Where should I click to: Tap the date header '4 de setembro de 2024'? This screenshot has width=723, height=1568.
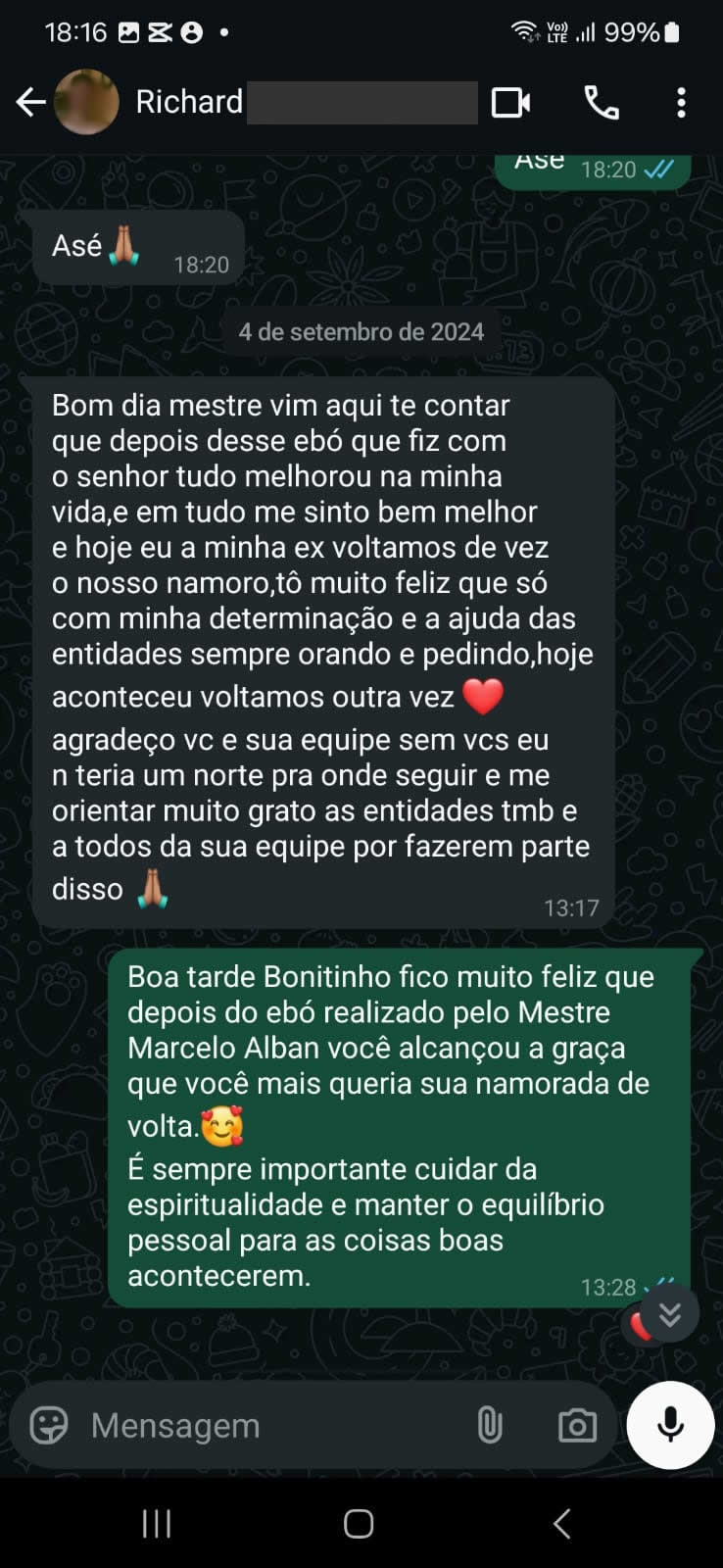(x=361, y=331)
